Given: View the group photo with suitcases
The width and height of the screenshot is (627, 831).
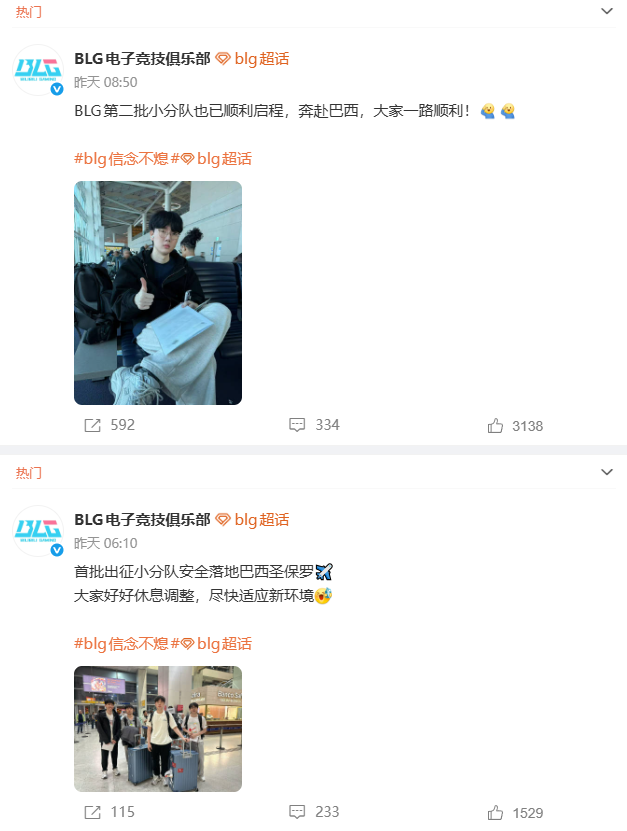Looking at the screenshot, I should [x=158, y=728].
